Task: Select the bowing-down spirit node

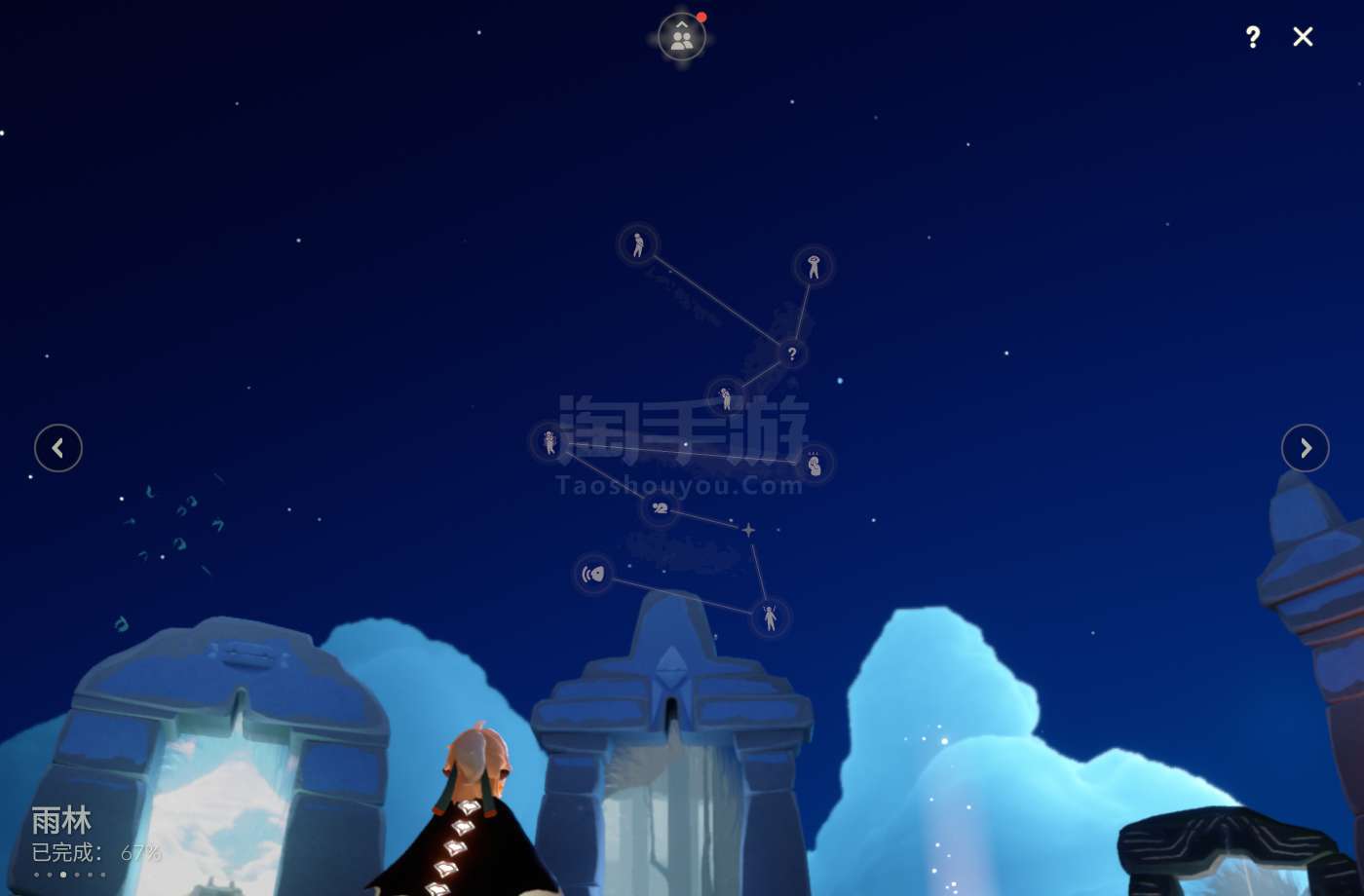Action: tap(660, 507)
